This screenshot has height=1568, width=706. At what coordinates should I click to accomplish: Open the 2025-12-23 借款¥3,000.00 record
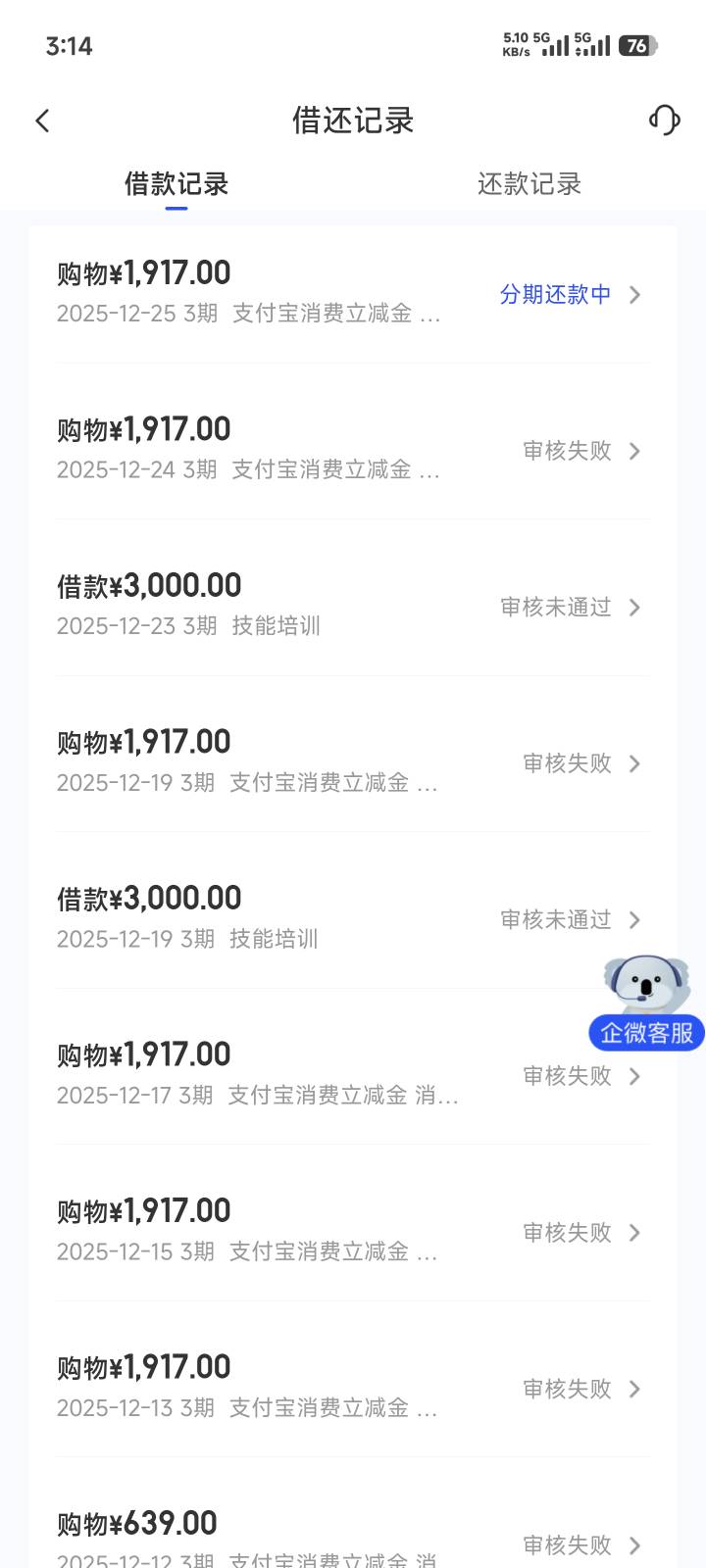tap(353, 606)
